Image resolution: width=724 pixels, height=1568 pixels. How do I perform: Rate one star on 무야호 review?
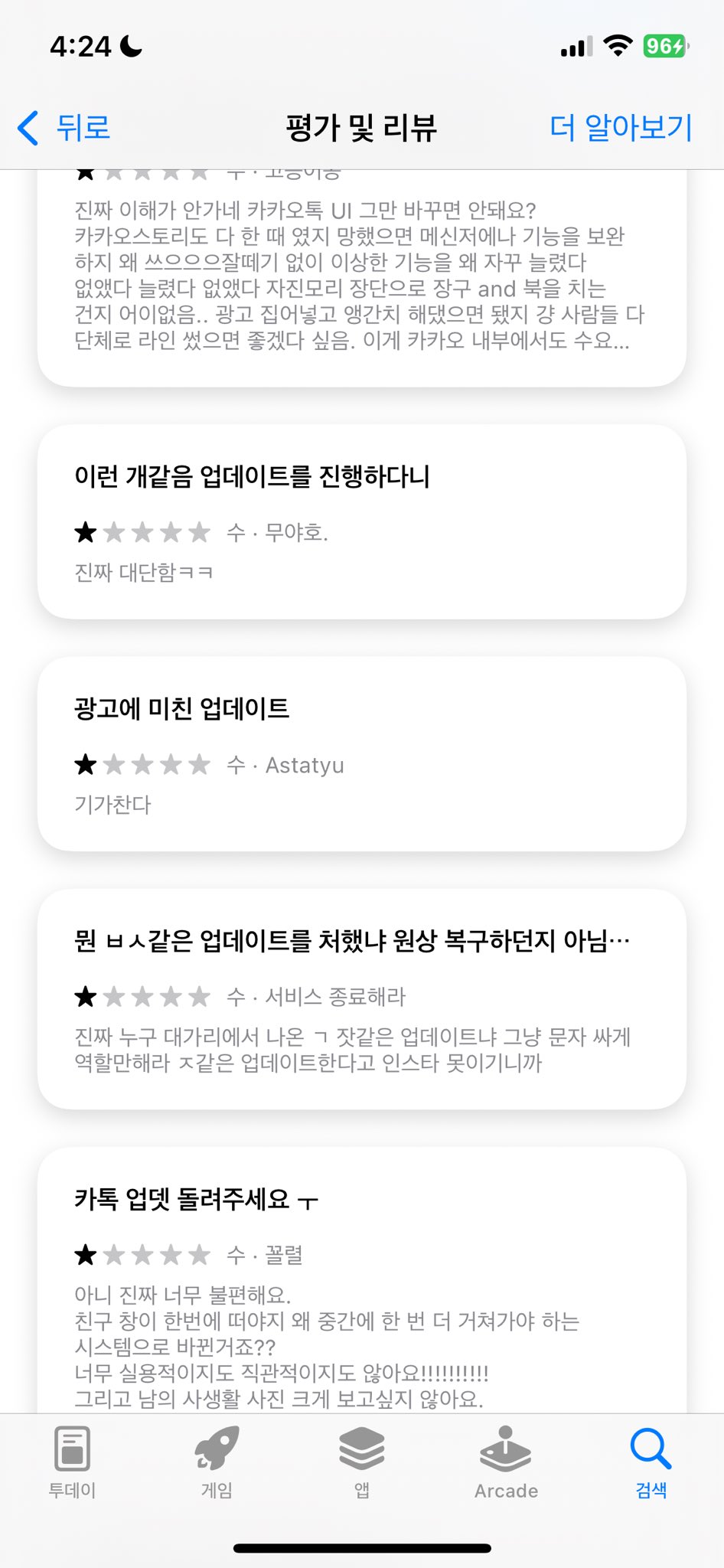point(86,532)
